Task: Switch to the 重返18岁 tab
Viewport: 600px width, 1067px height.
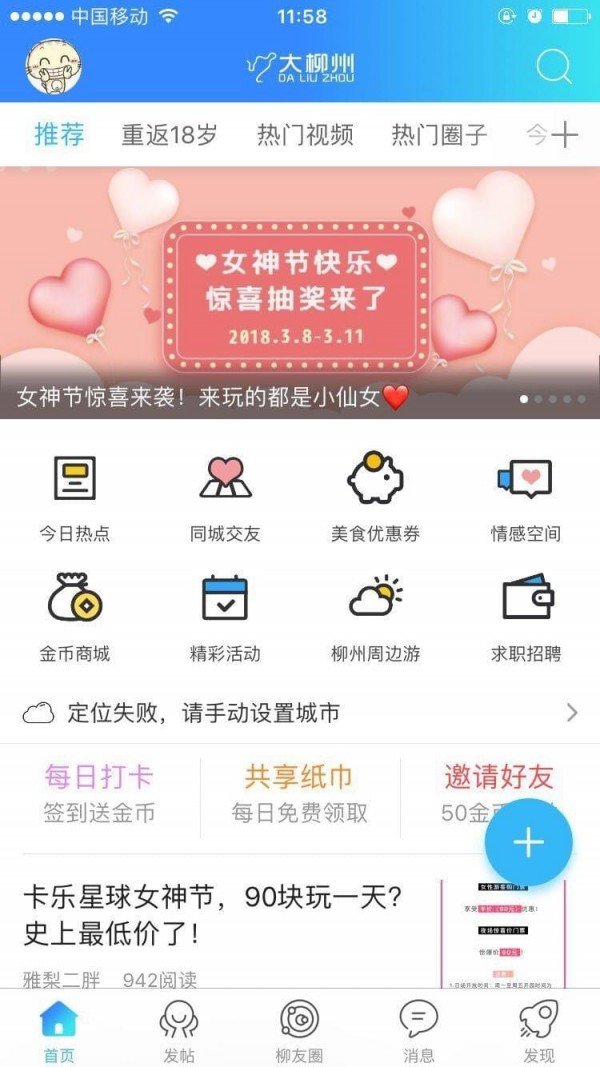Action: (169, 135)
